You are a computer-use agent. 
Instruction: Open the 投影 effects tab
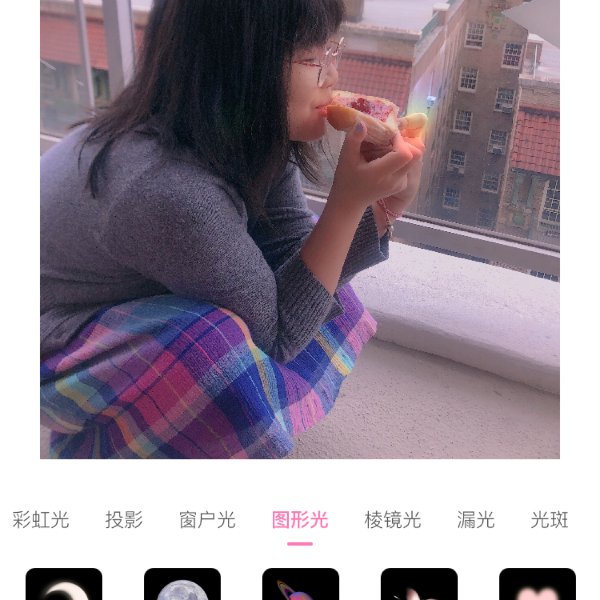[124, 520]
